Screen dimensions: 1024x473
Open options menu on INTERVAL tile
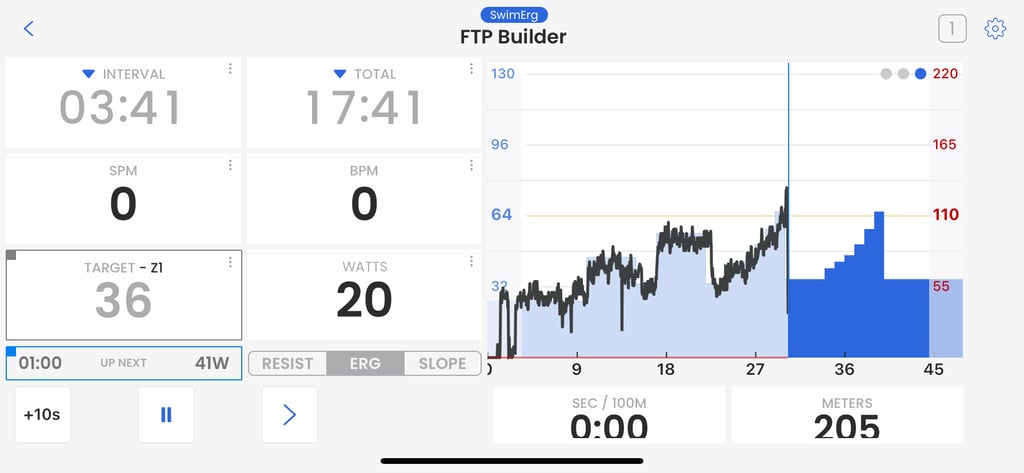pyautogui.click(x=230, y=69)
